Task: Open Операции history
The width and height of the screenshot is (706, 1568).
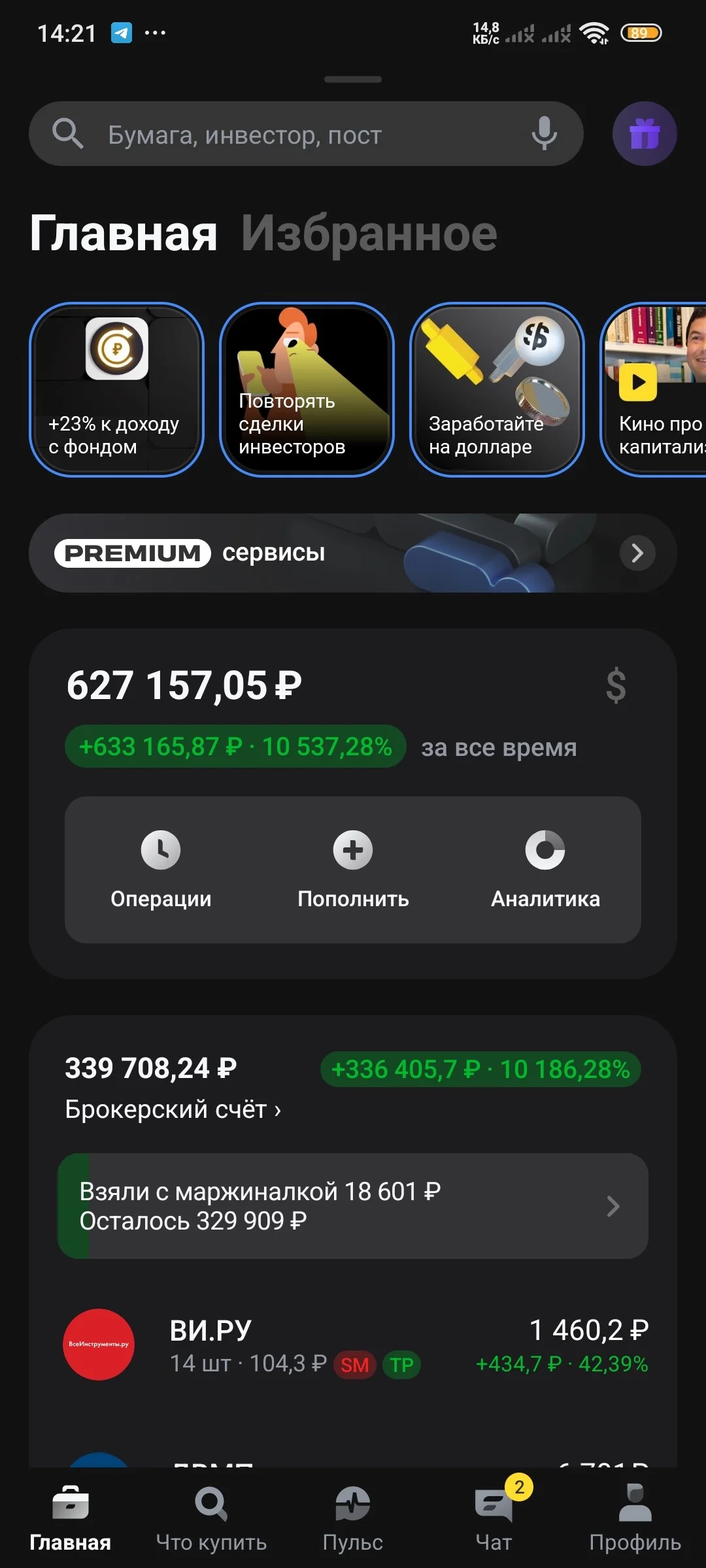Action: [x=161, y=870]
